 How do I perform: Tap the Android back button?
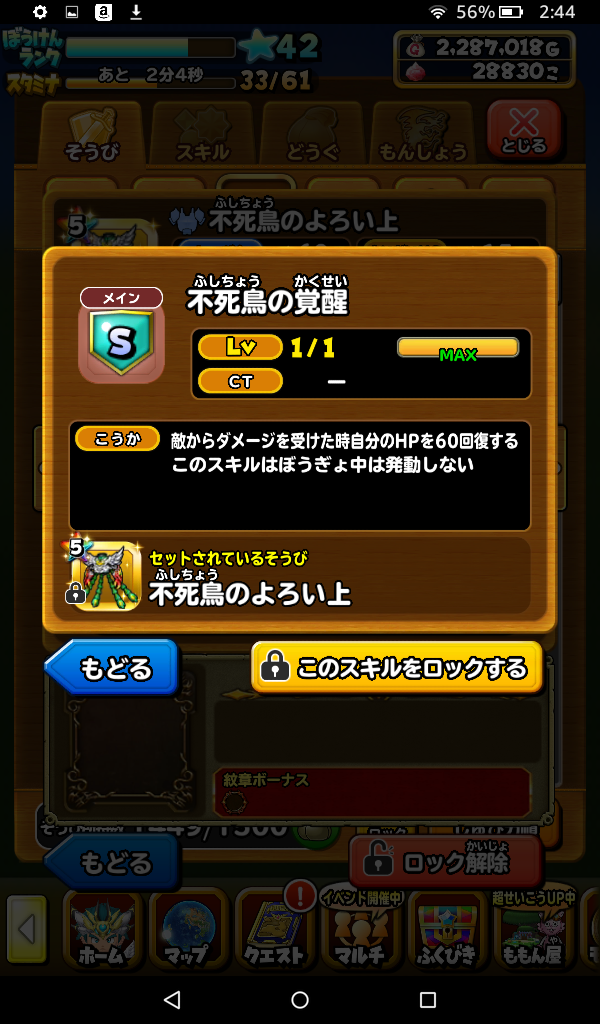171,1000
